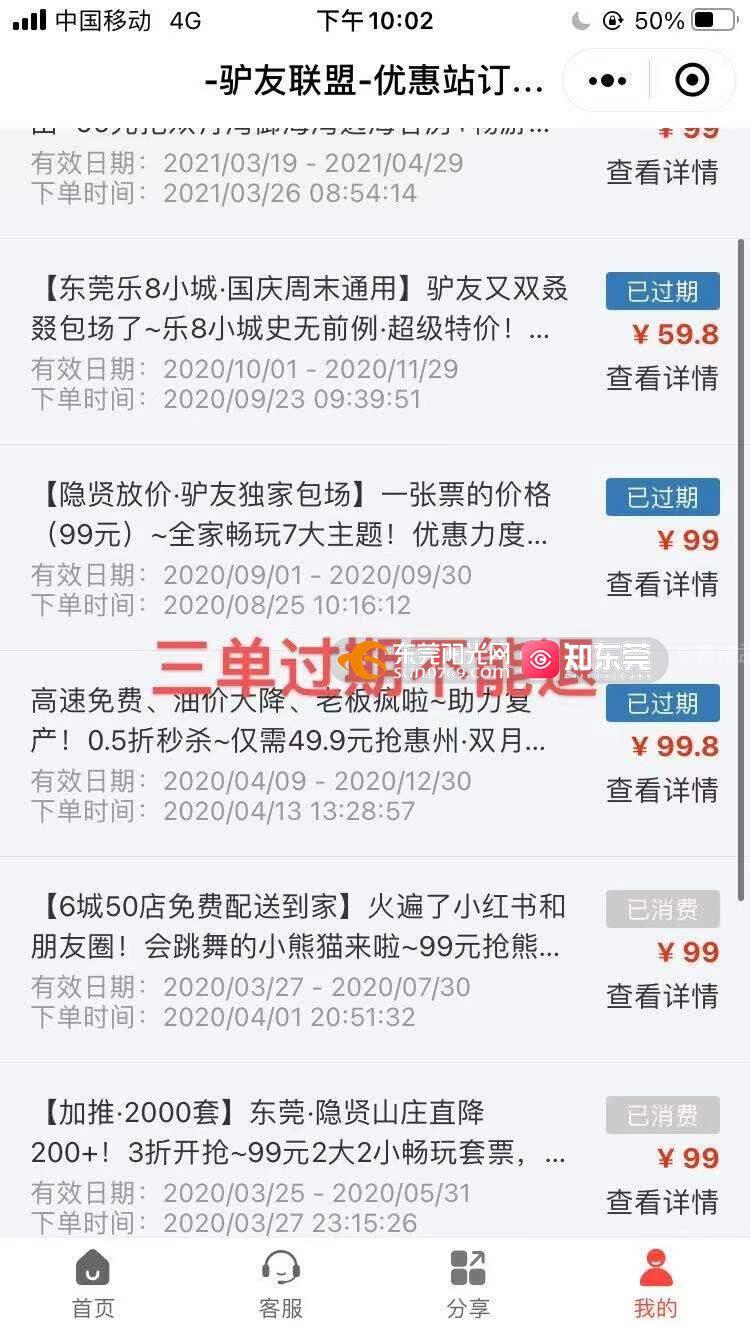The height and width of the screenshot is (1334, 750).
Task: View details of the 加推·2000套 order
Action: click(x=662, y=1202)
